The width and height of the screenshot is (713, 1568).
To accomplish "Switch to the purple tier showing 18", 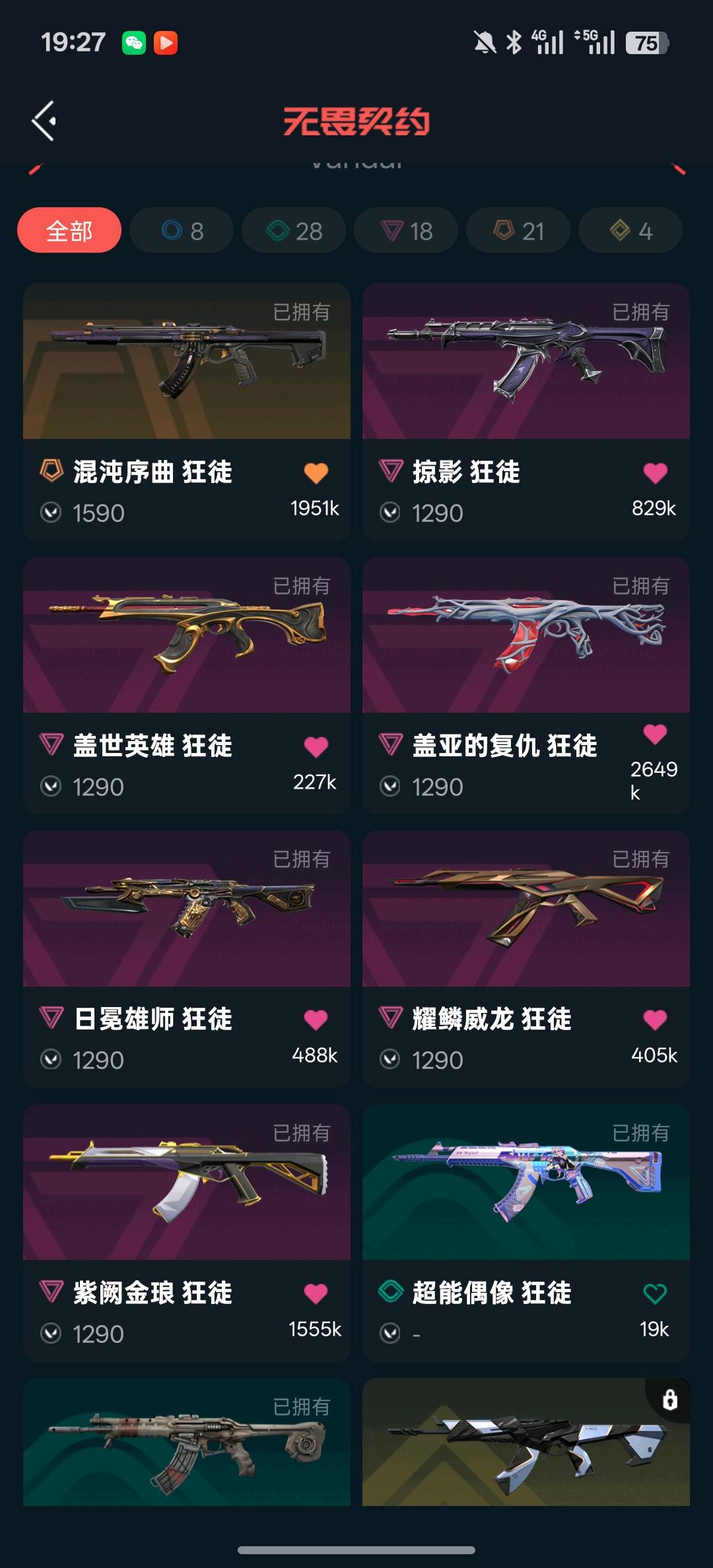I will pyautogui.click(x=406, y=231).
